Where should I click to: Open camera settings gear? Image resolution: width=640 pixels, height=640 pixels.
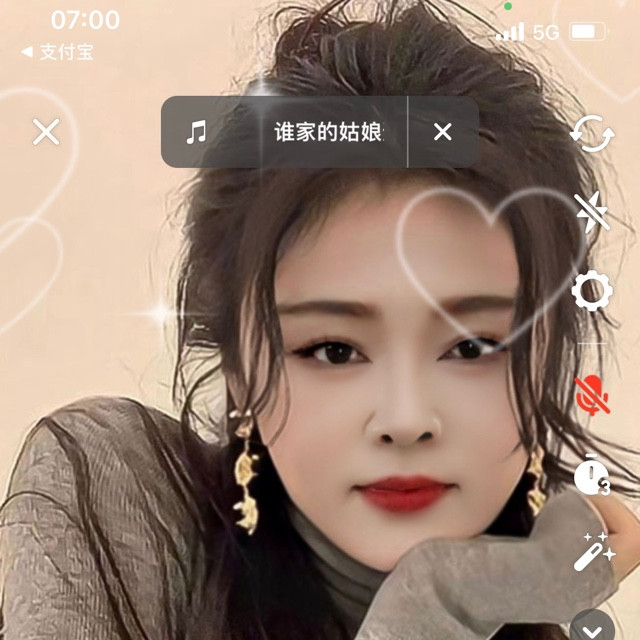point(591,292)
